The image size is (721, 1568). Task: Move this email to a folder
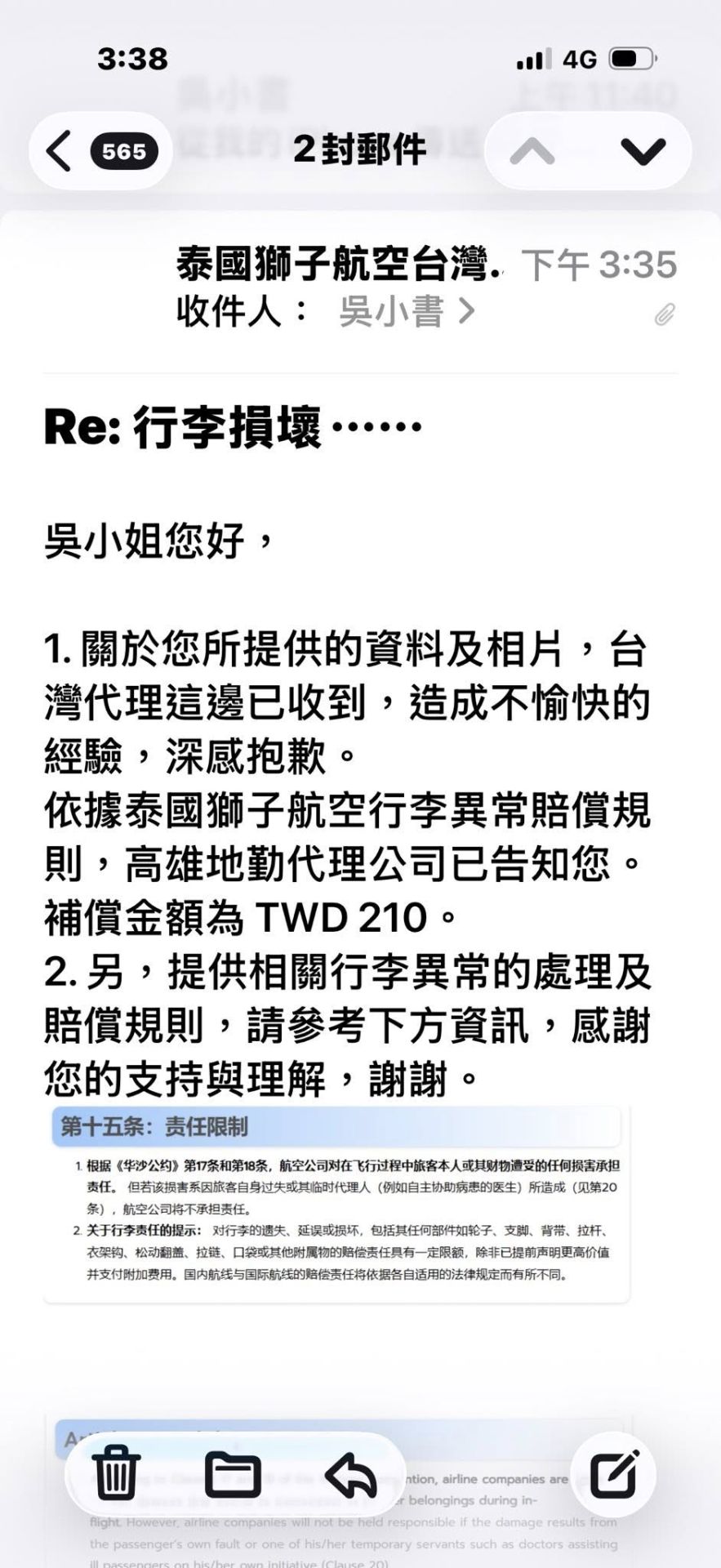tap(233, 1474)
